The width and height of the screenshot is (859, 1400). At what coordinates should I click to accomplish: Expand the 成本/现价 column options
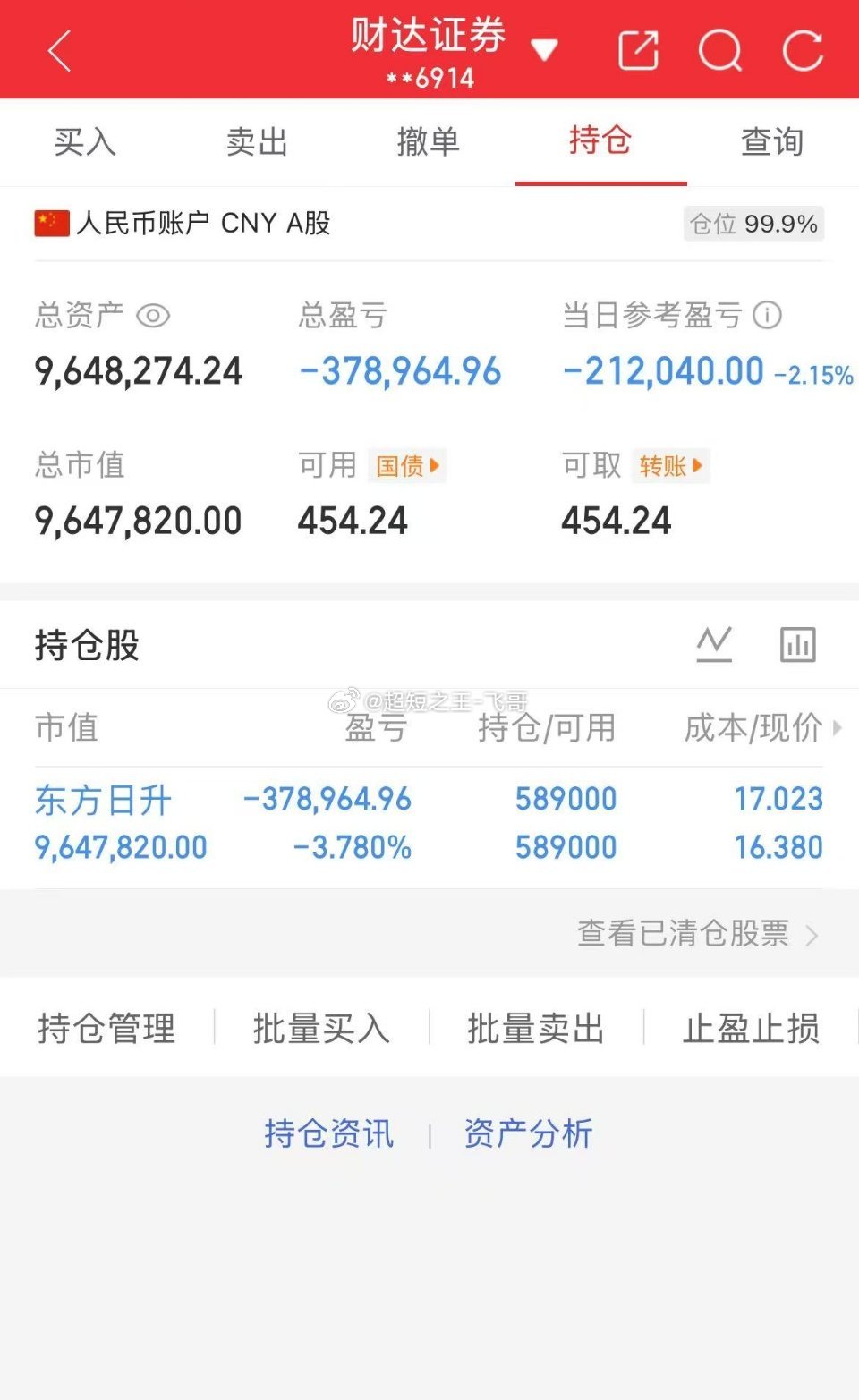(837, 729)
